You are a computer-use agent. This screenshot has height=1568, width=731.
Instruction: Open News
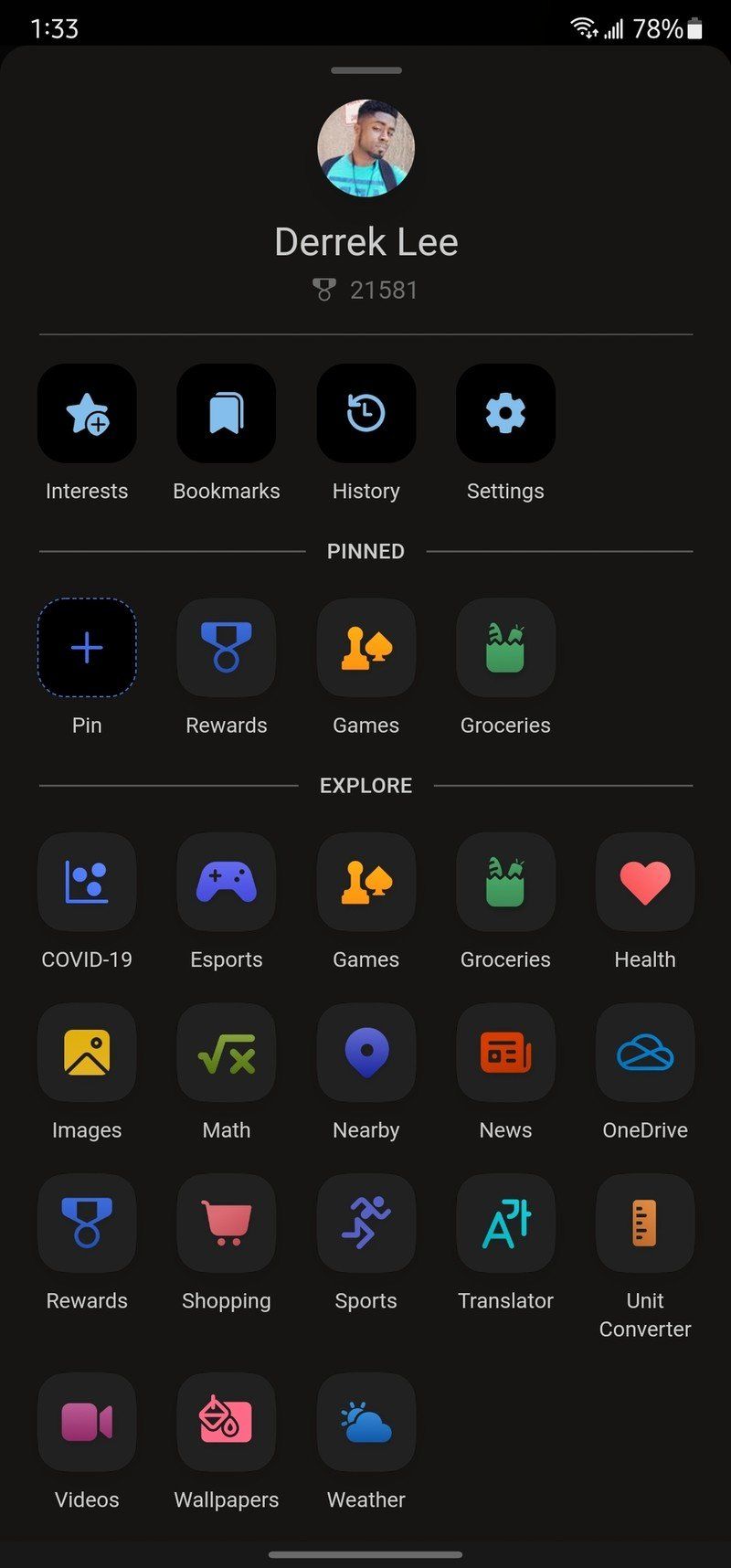(505, 1053)
